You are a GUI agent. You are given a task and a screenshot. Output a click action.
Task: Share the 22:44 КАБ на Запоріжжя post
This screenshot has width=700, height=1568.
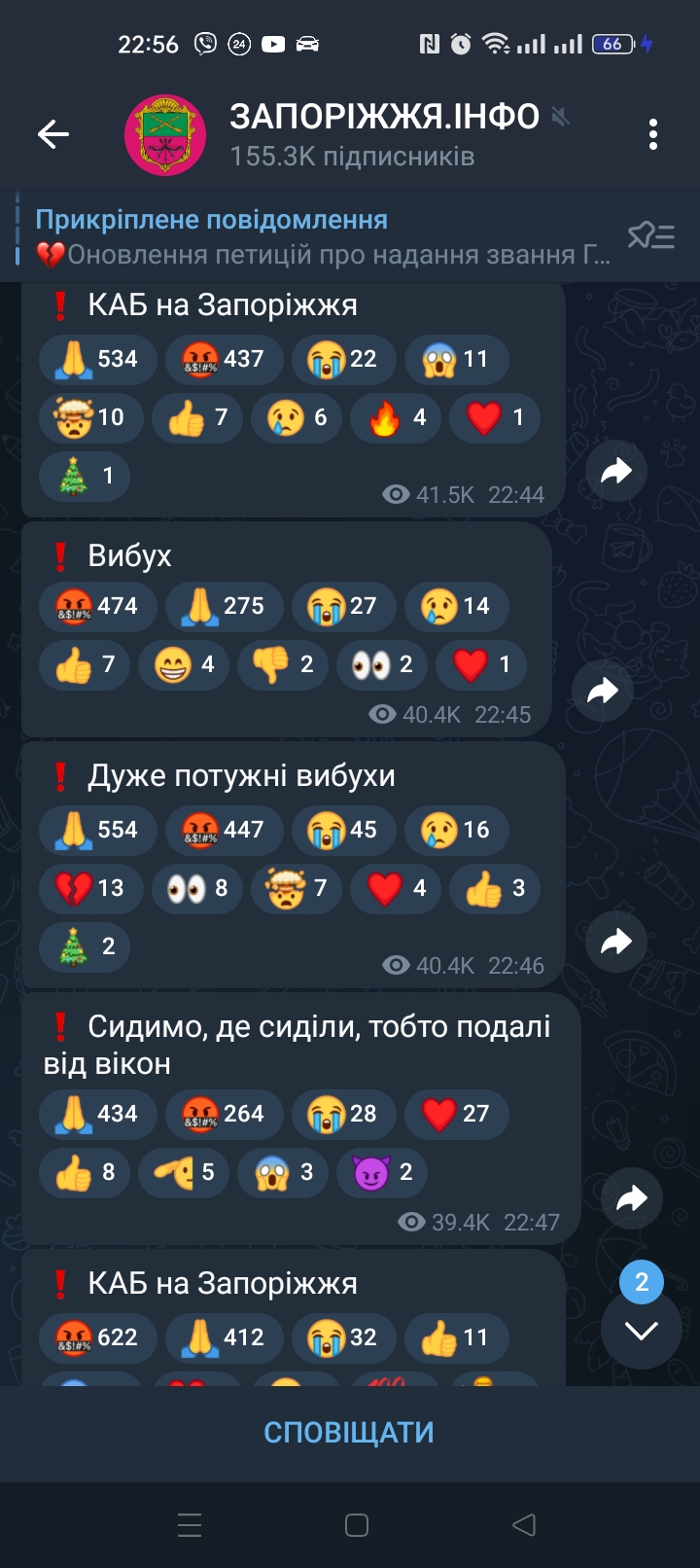click(616, 472)
